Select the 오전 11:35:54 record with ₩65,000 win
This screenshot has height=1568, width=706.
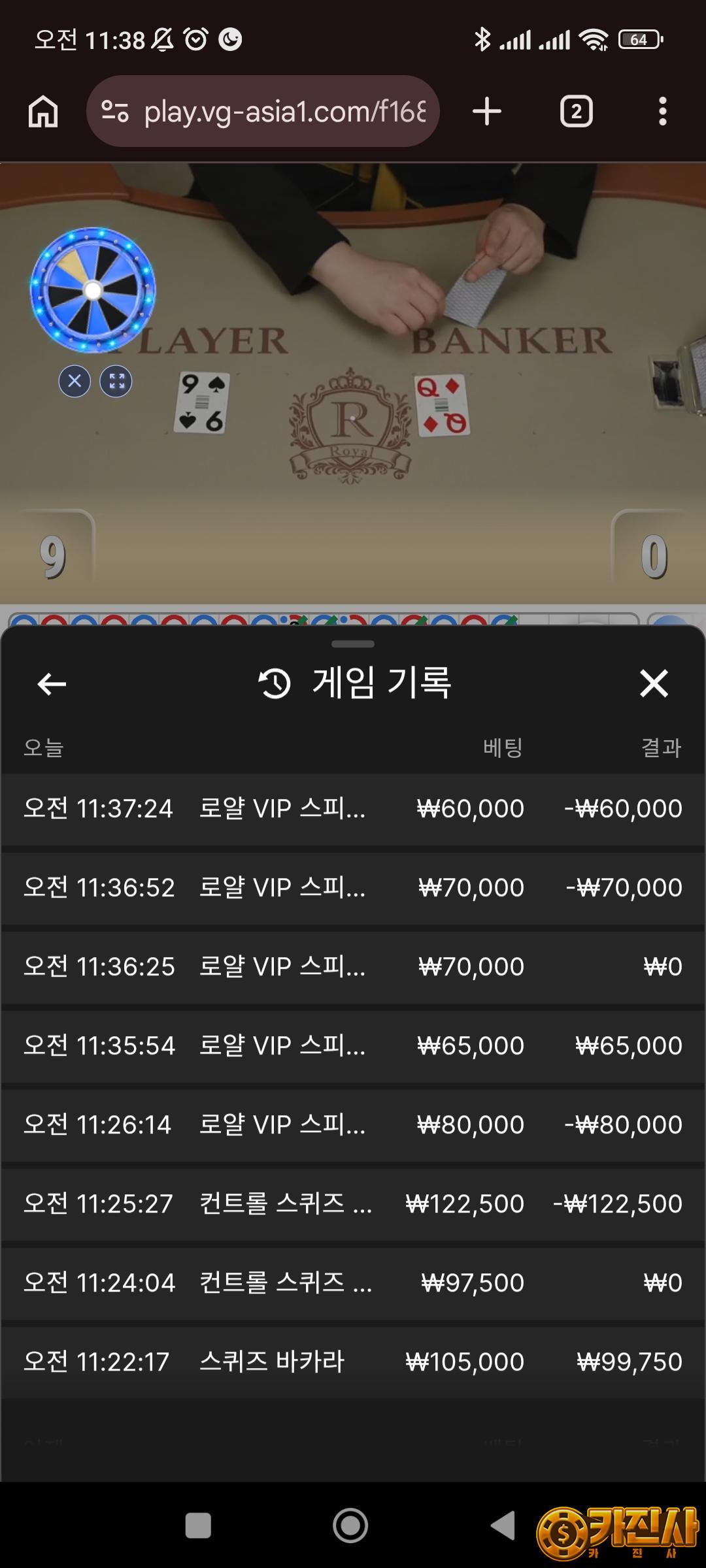point(353,1046)
